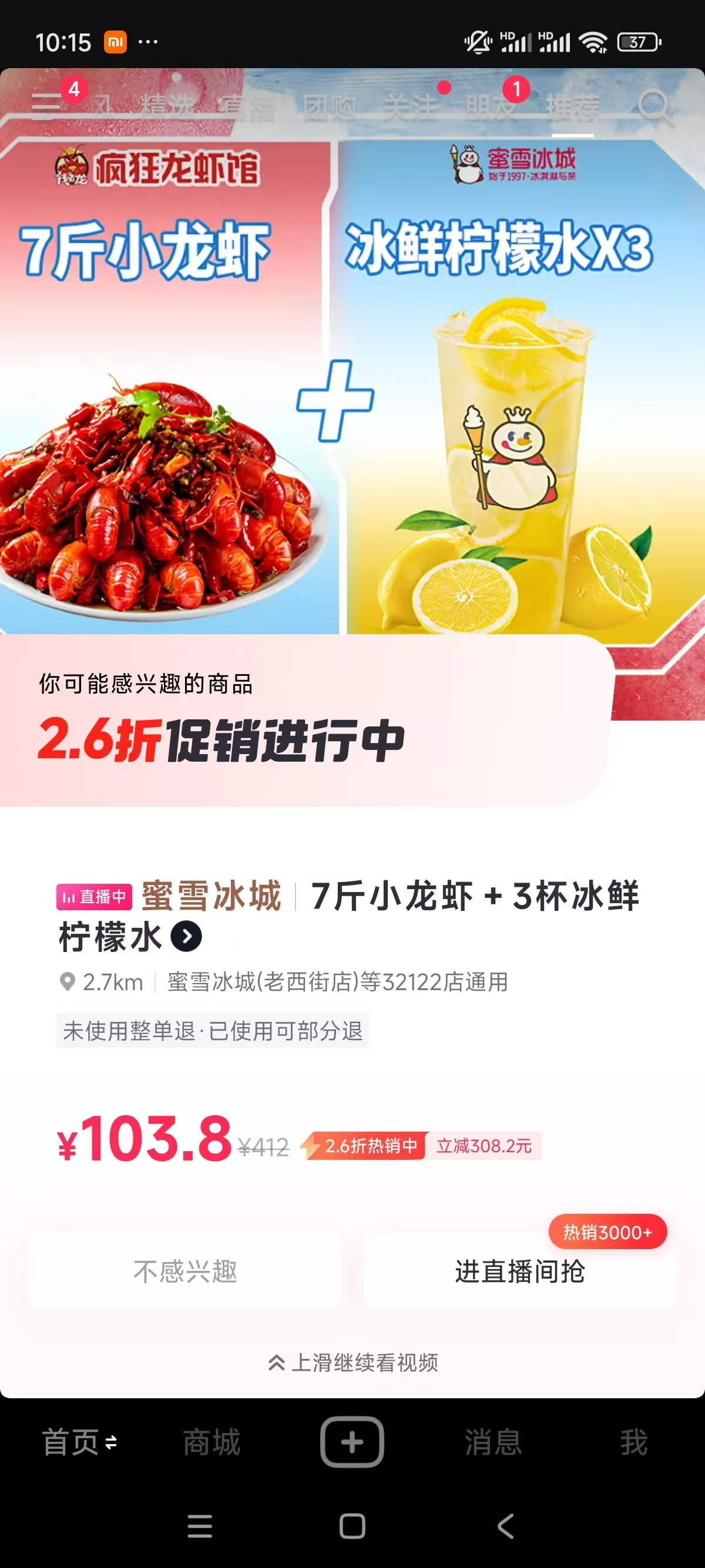Open the 7斤小龙虾 promo image
This screenshot has width=705, height=1568.
(x=166, y=389)
